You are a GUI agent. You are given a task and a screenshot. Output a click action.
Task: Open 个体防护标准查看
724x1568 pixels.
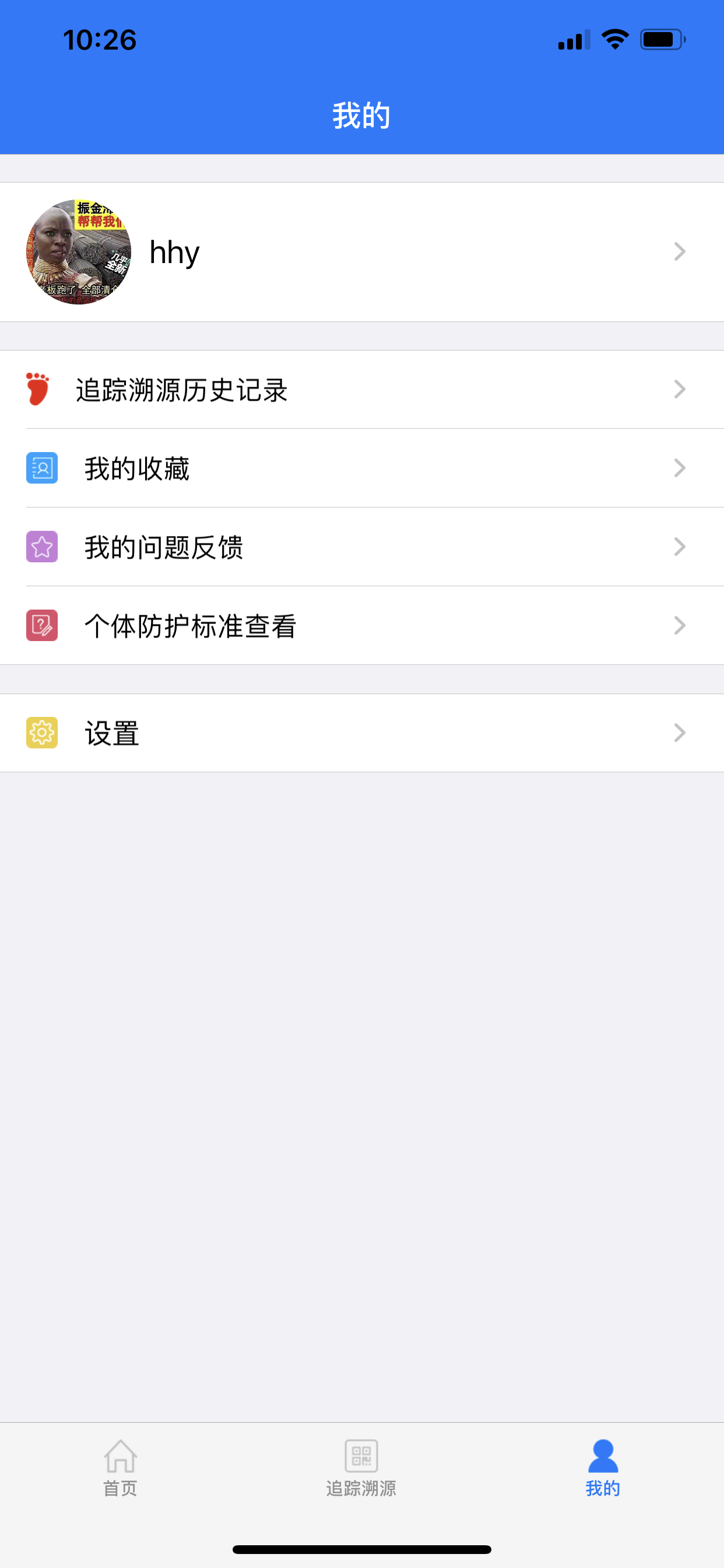[362, 626]
